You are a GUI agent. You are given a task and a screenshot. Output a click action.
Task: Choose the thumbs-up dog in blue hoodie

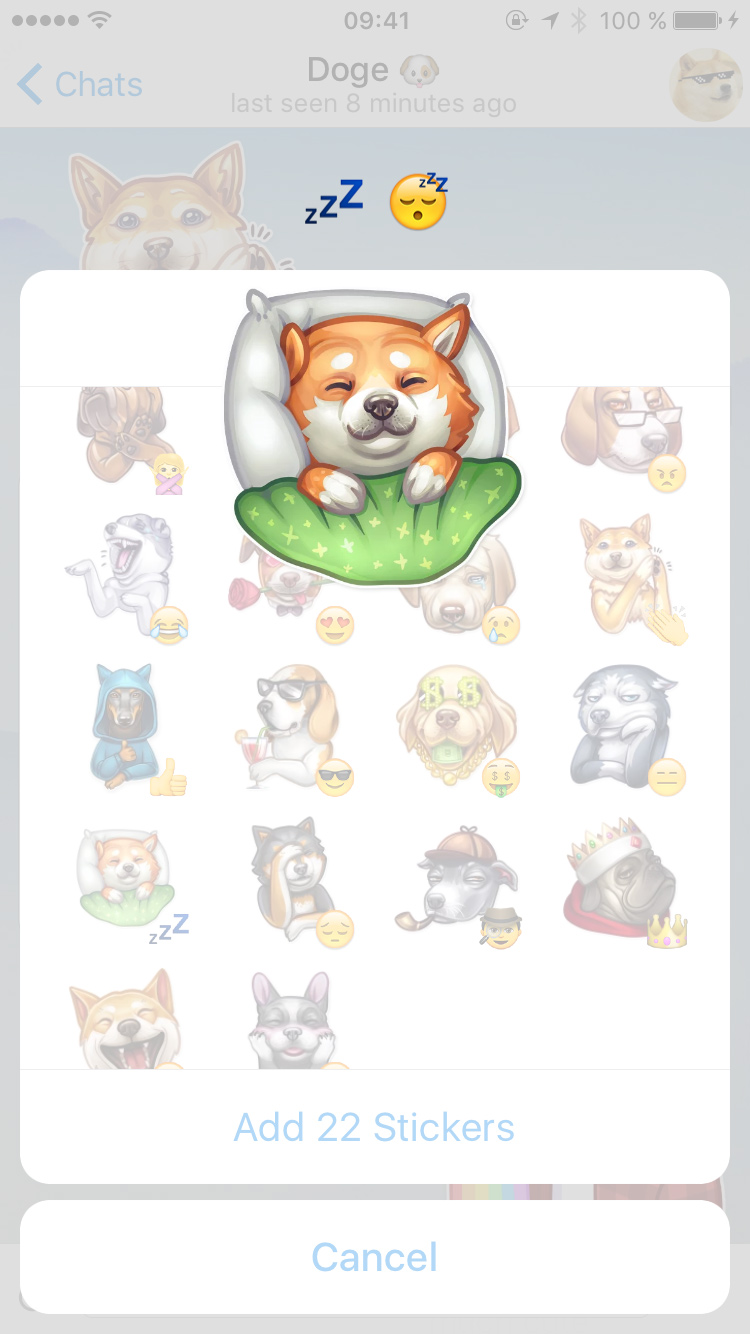(x=126, y=729)
